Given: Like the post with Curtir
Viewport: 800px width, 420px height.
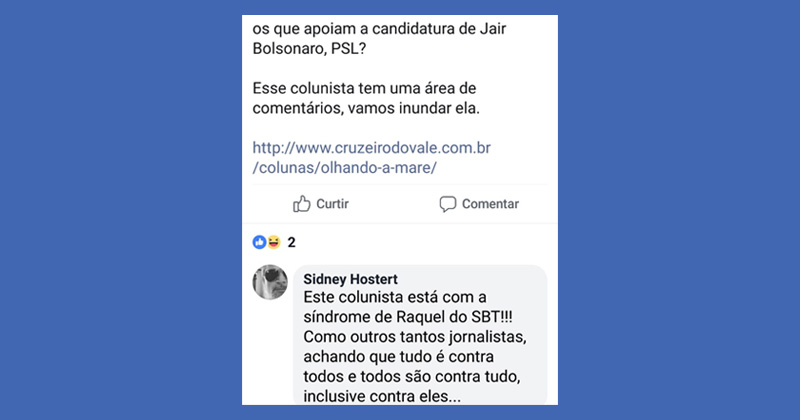Looking at the screenshot, I should click(x=320, y=204).
